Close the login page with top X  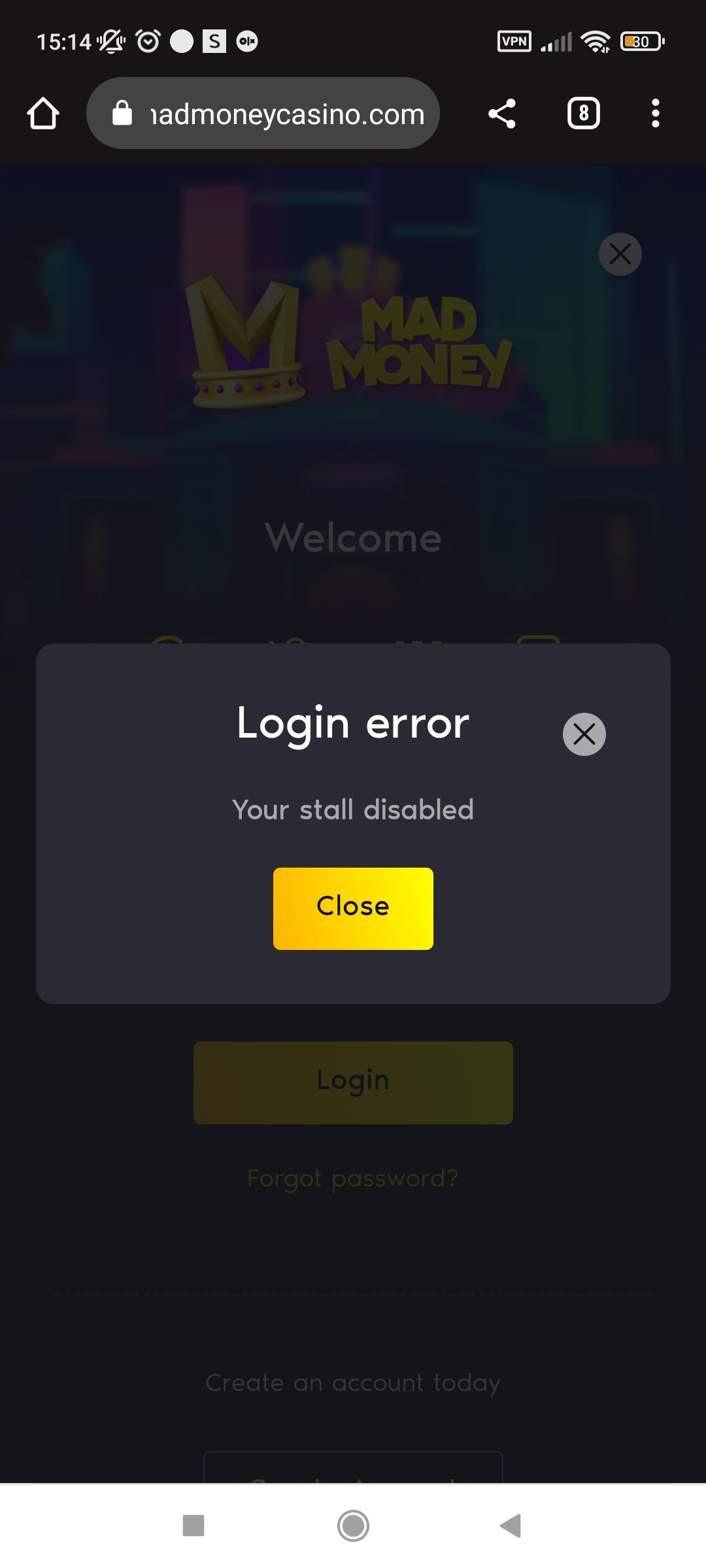620,253
